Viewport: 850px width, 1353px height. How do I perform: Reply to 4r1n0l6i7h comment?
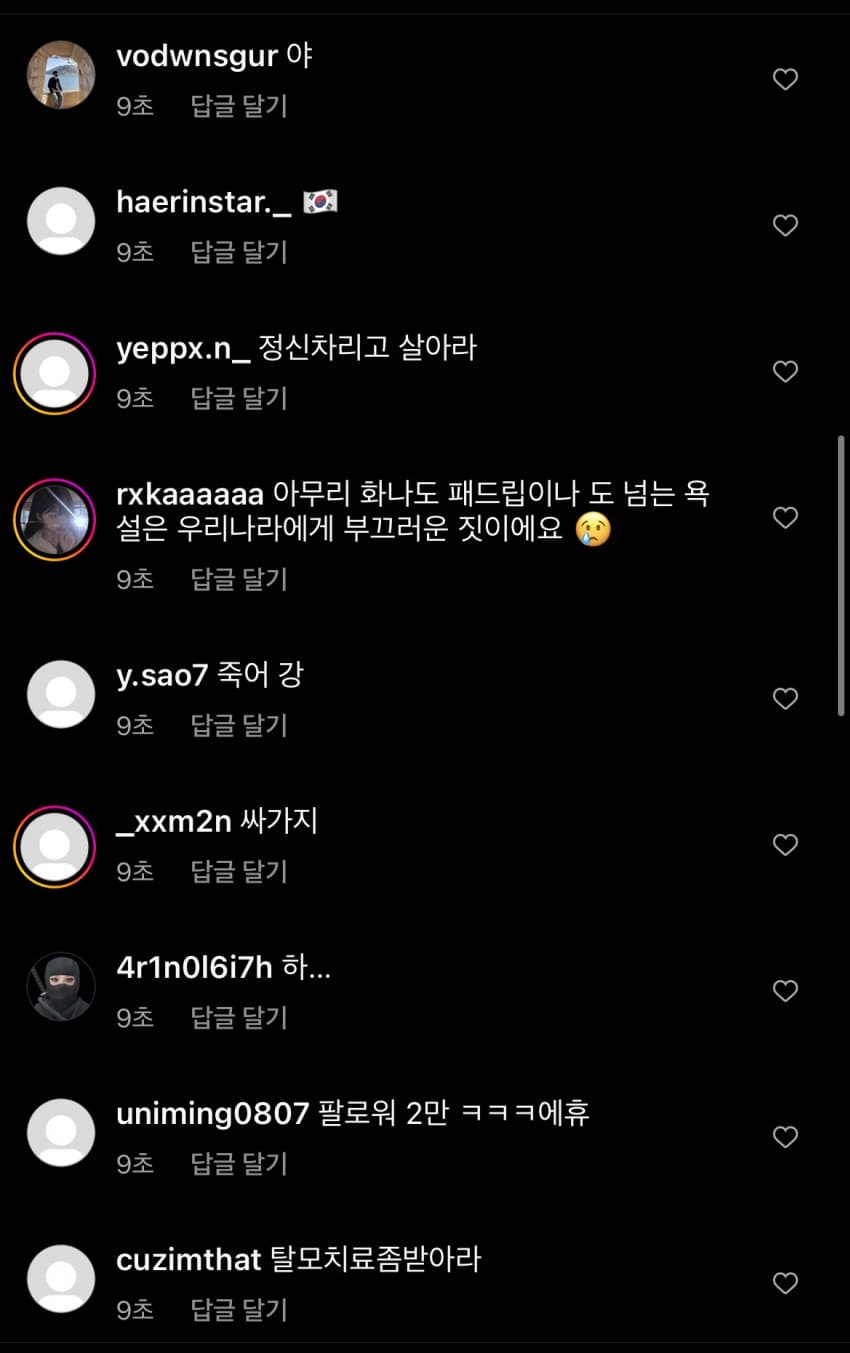click(x=239, y=1017)
